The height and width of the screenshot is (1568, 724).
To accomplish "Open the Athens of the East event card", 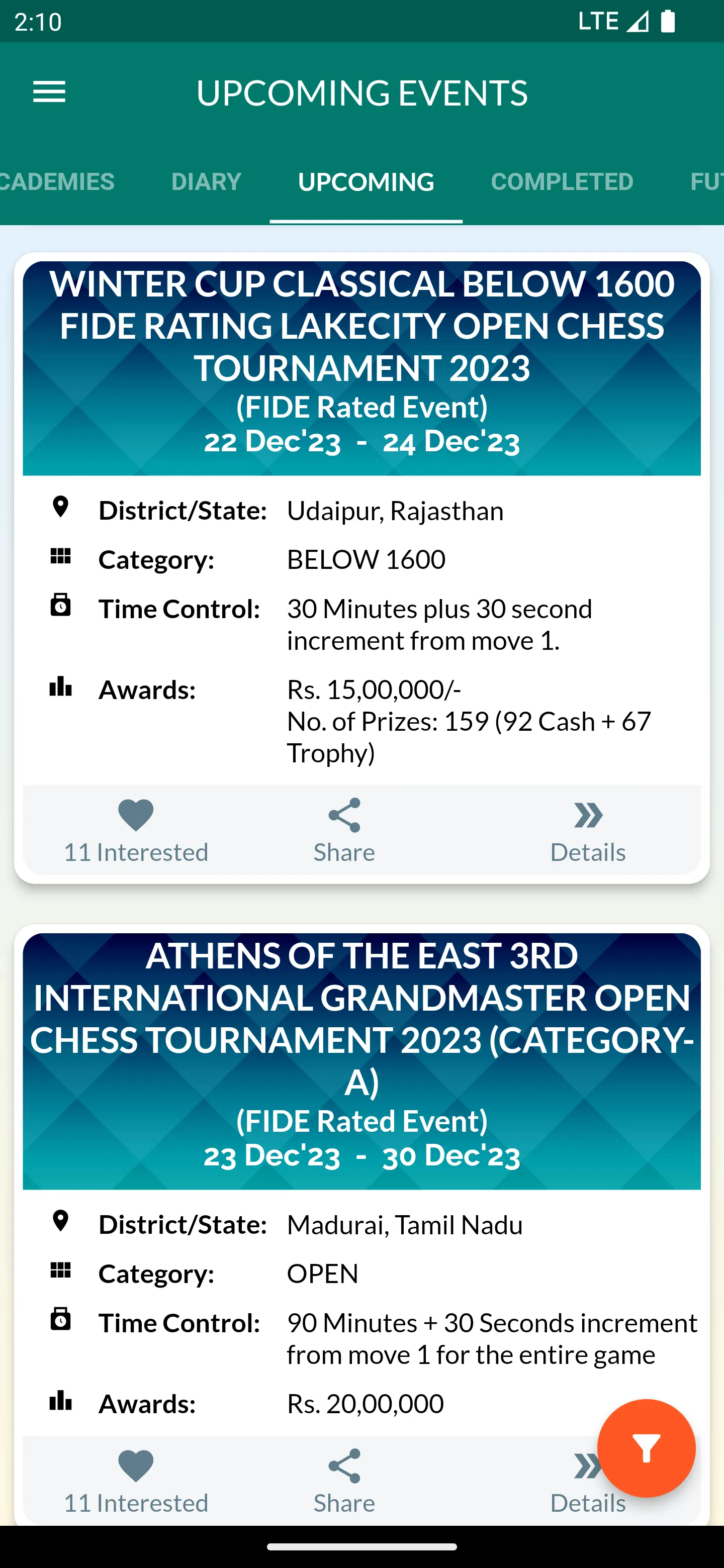I will (x=361, y=1061).
